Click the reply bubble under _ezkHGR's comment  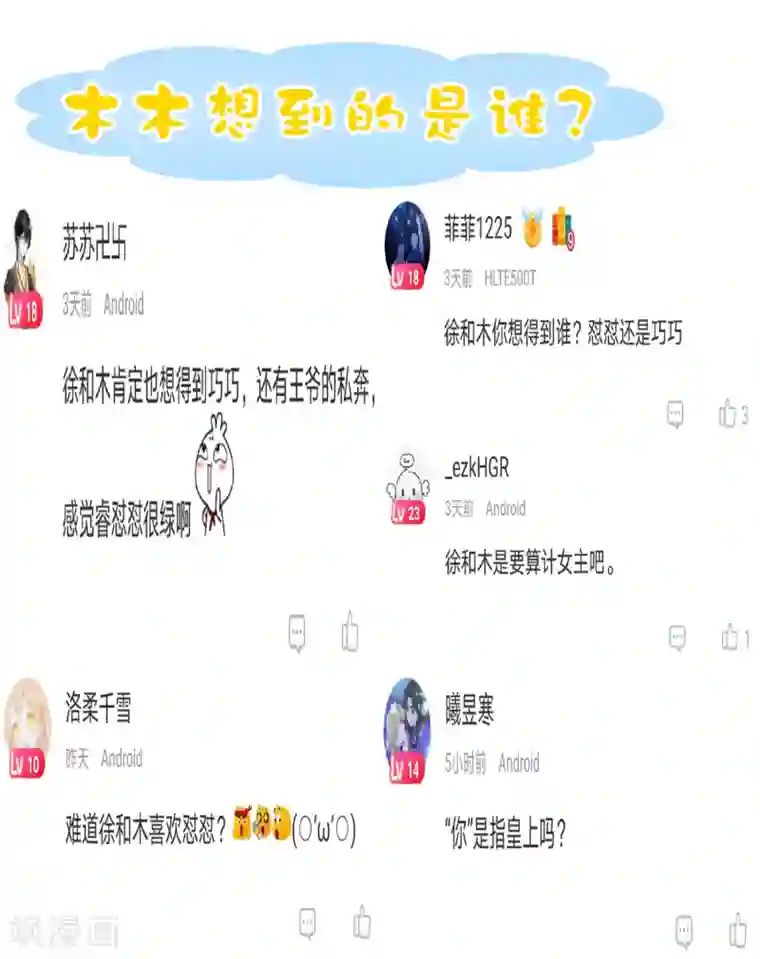click(676, 634)
